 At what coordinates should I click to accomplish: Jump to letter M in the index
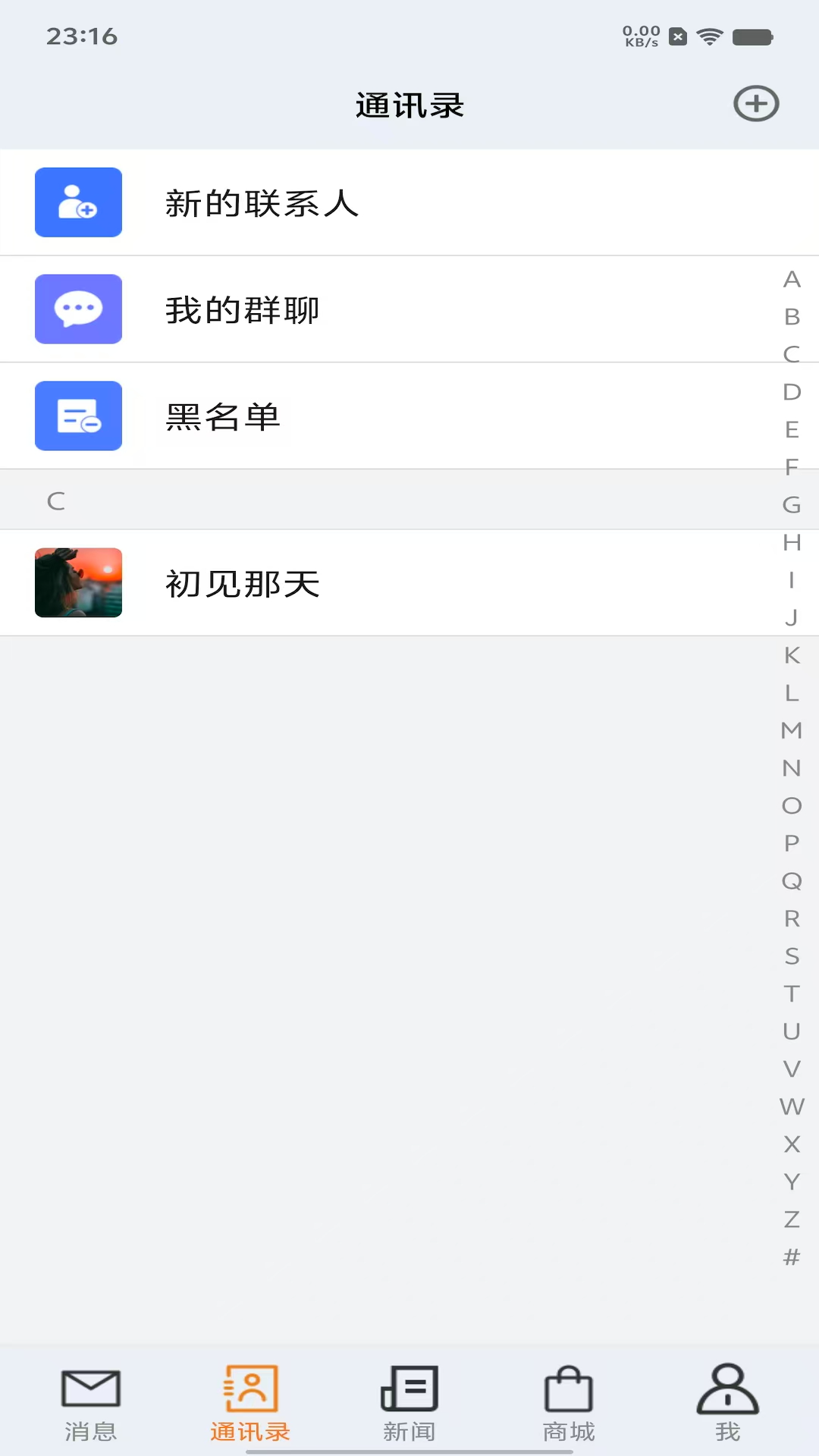tap(792, 730)
